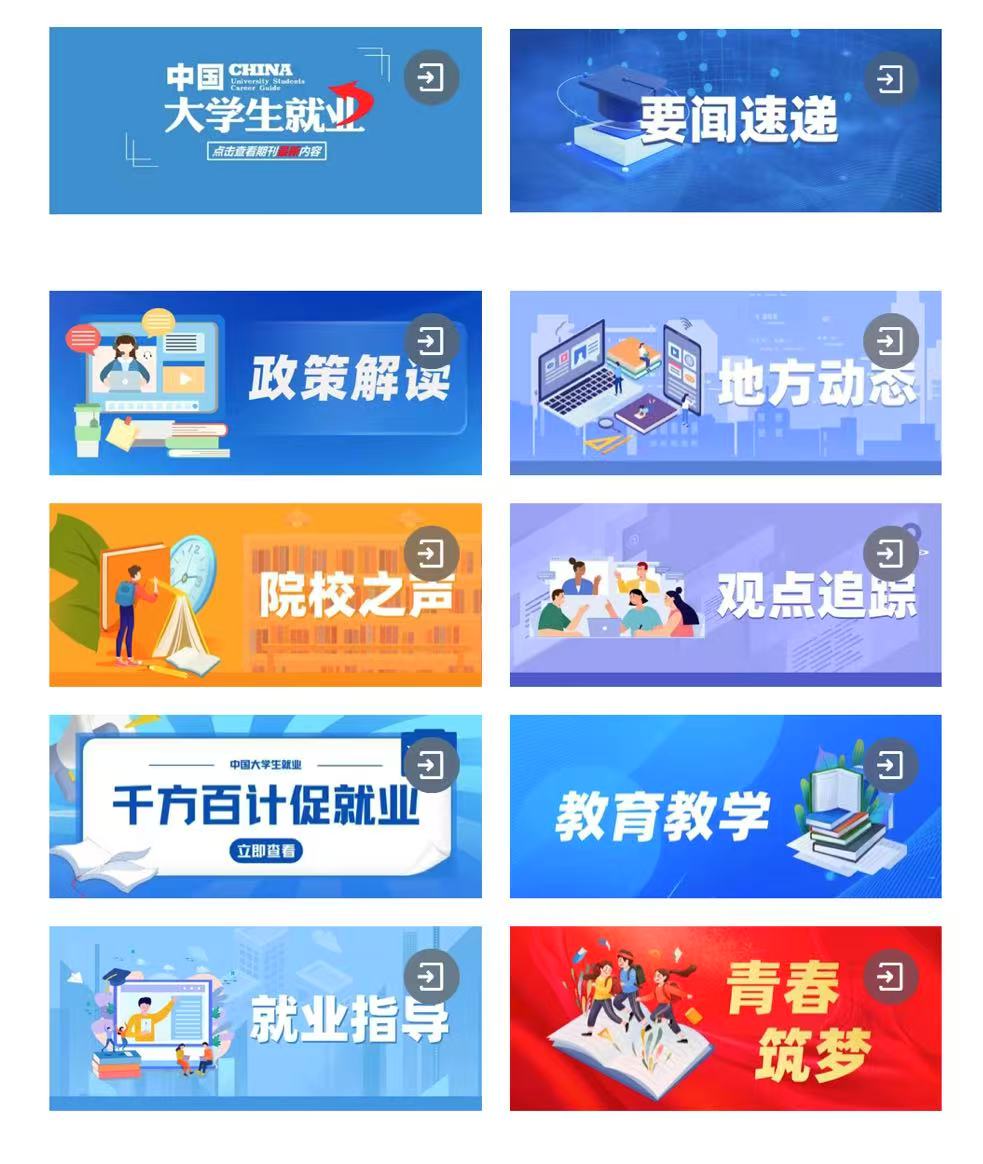Open the 就业指导 section banner
The image size is (983, 1164).
pyautogui.click(x=265, y=1018)
